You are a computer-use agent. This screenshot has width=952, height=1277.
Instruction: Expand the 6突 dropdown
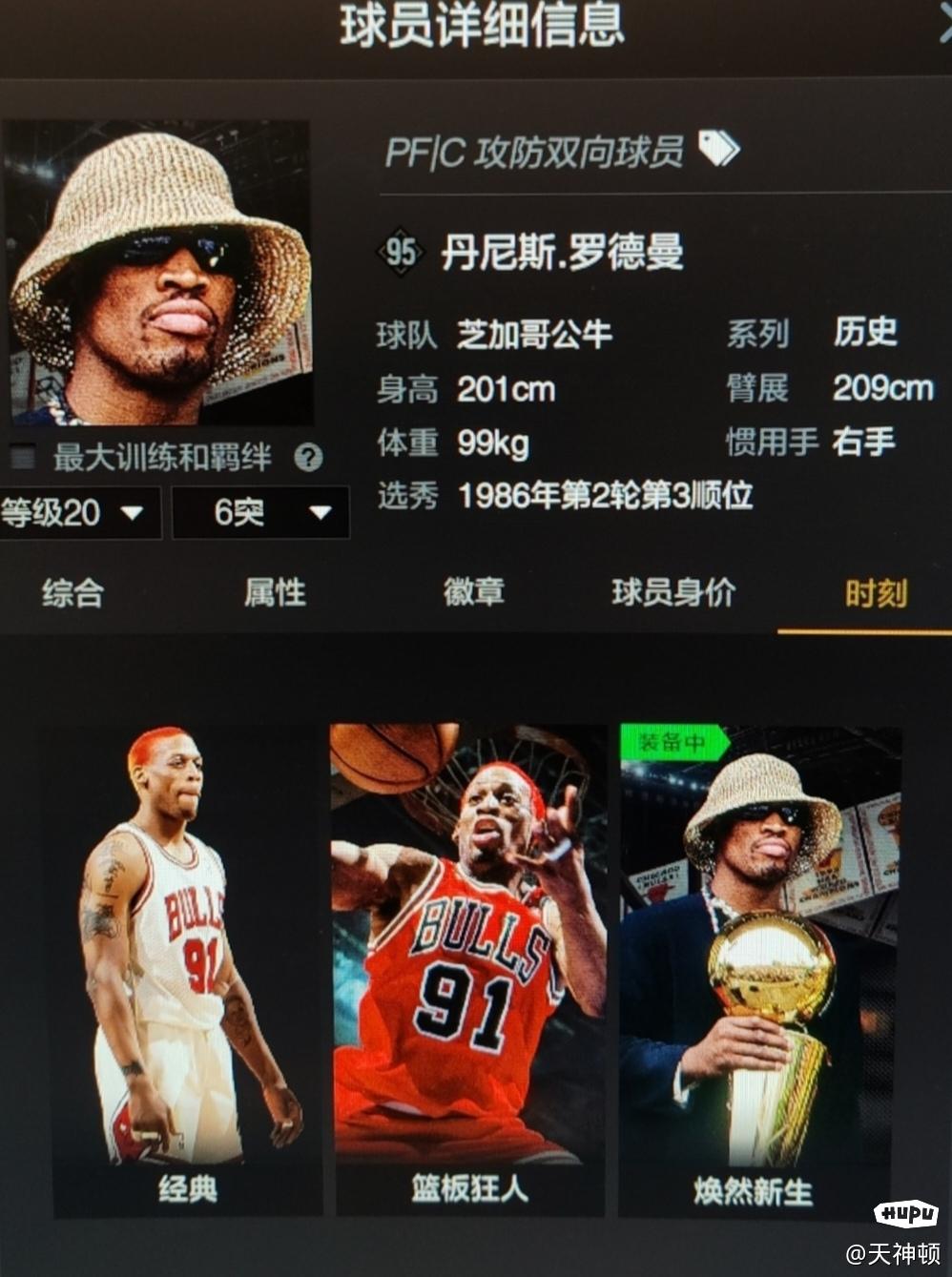(260, 513)
